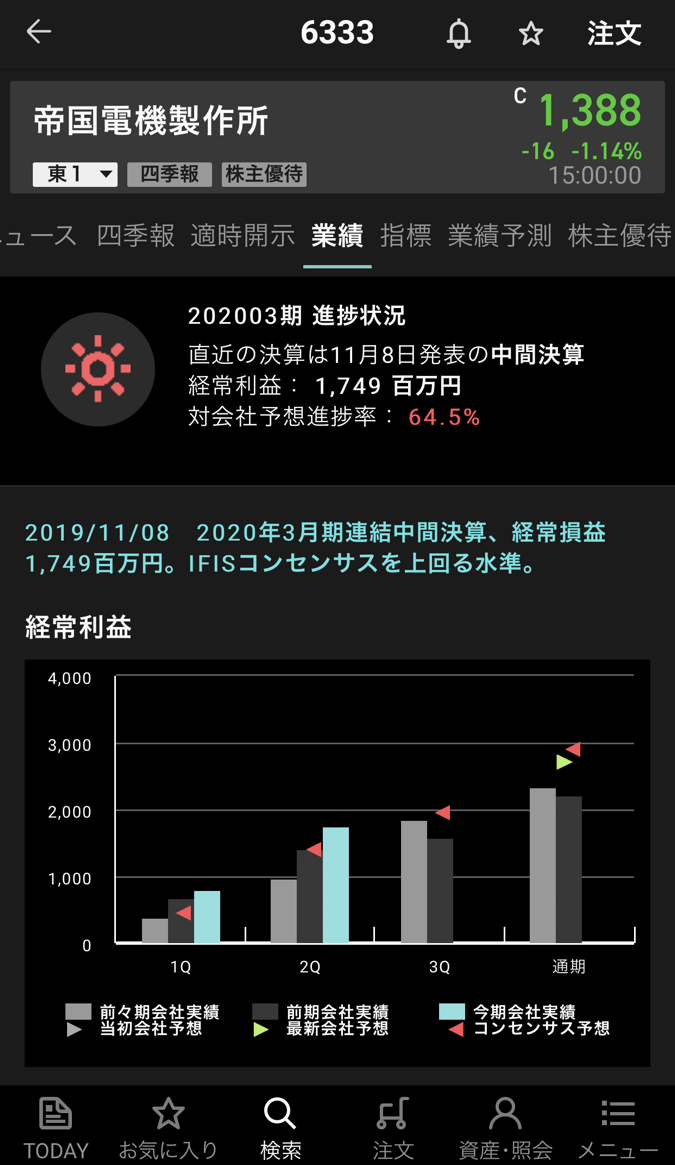Switch to the 指標 tab

pyautogui.click(x=405, y=236)
